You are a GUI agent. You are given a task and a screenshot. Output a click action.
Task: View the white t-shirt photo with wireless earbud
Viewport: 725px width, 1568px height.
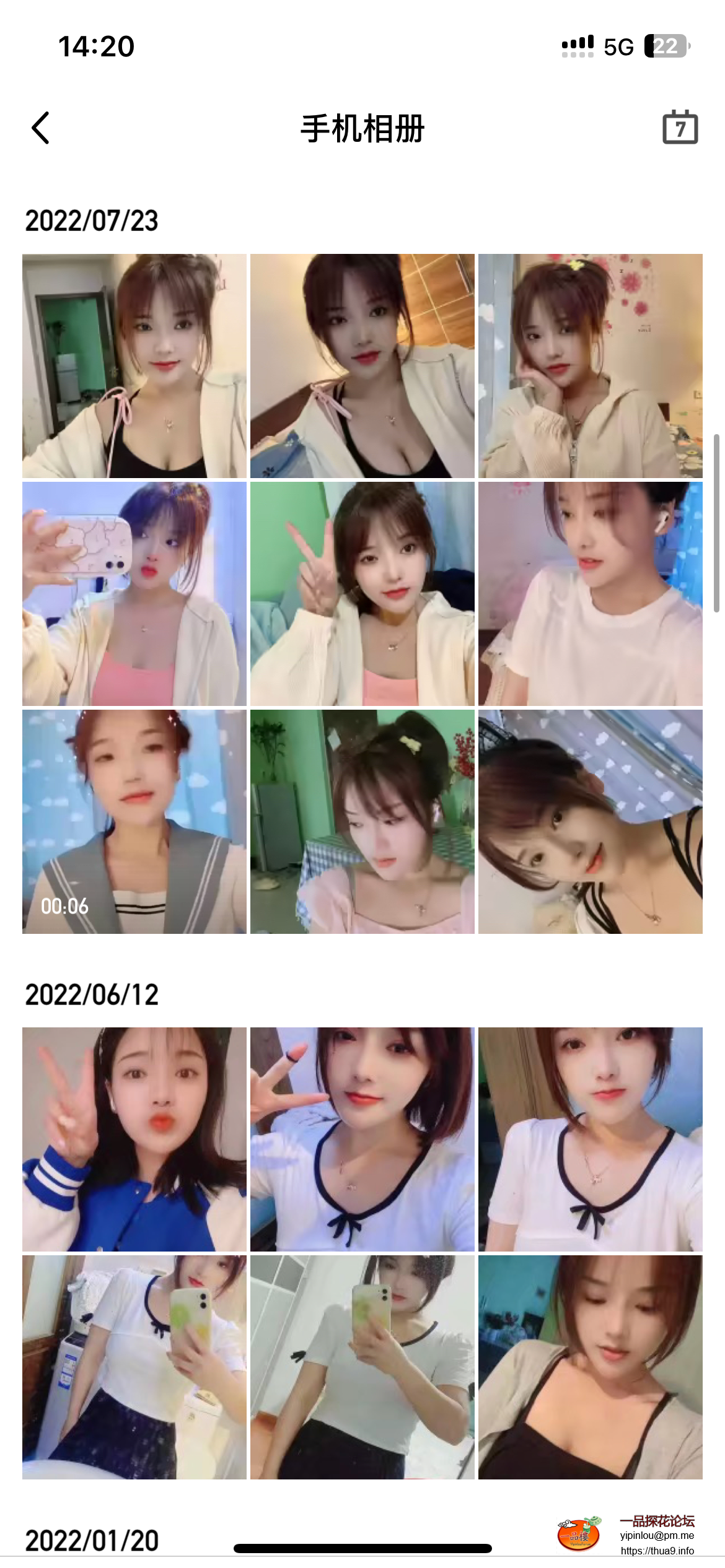tap(590, 593)
